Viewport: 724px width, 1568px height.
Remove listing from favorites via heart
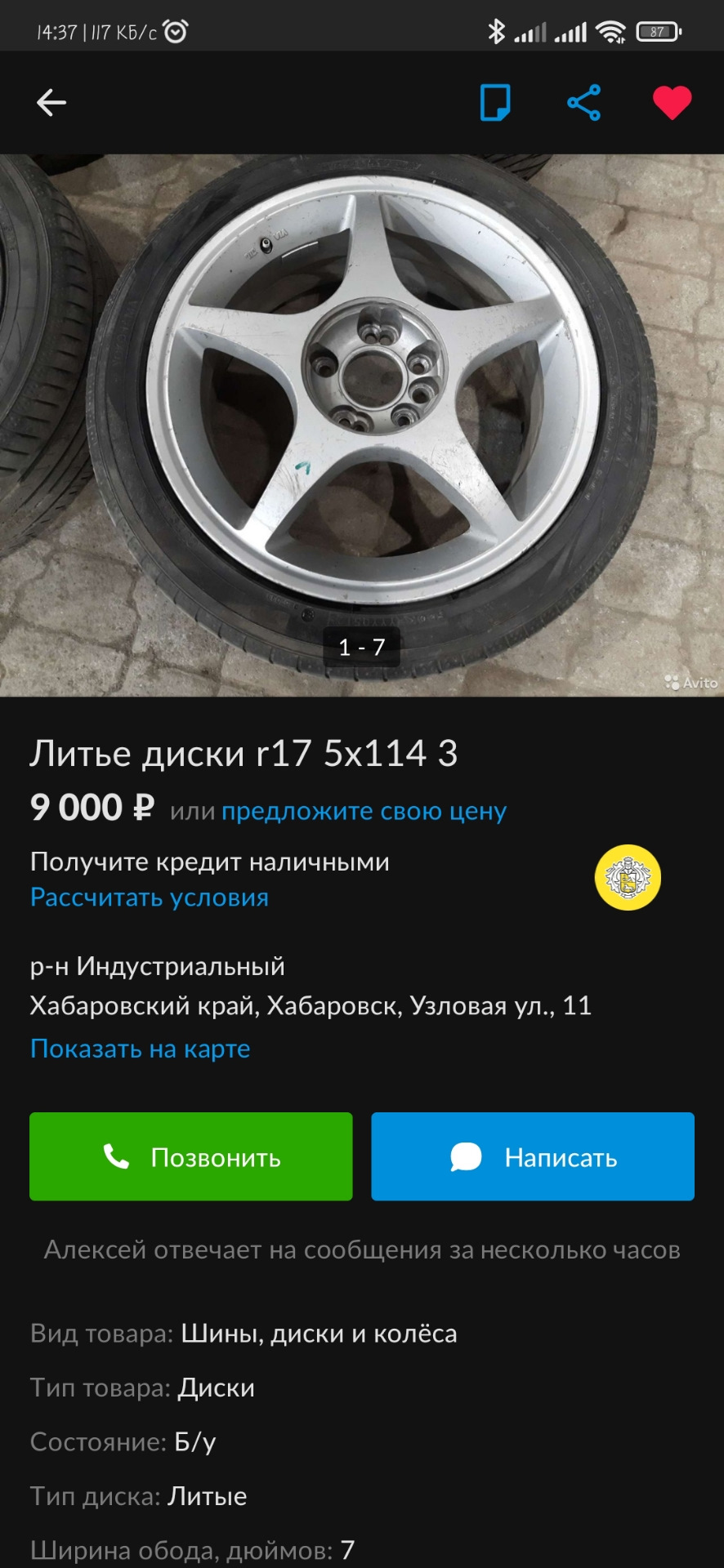click(672, 104)
